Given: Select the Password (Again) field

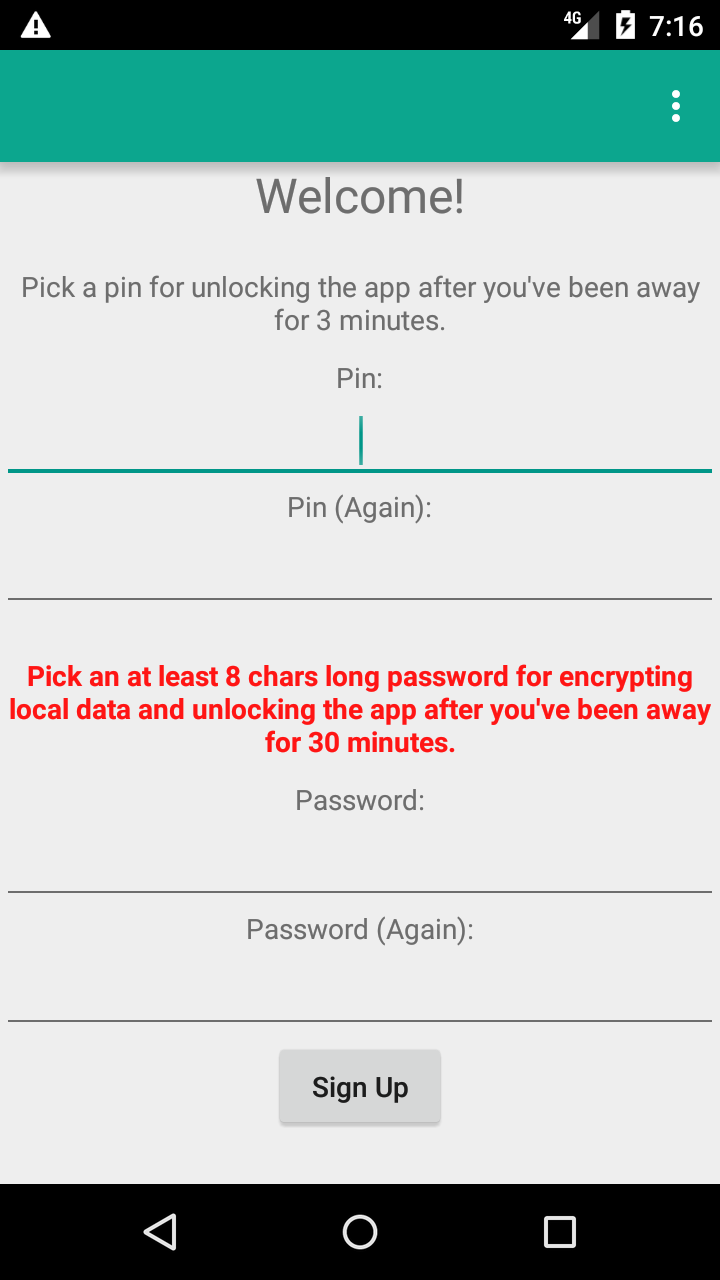Looking at the screenshot, I should click(360, 991).
